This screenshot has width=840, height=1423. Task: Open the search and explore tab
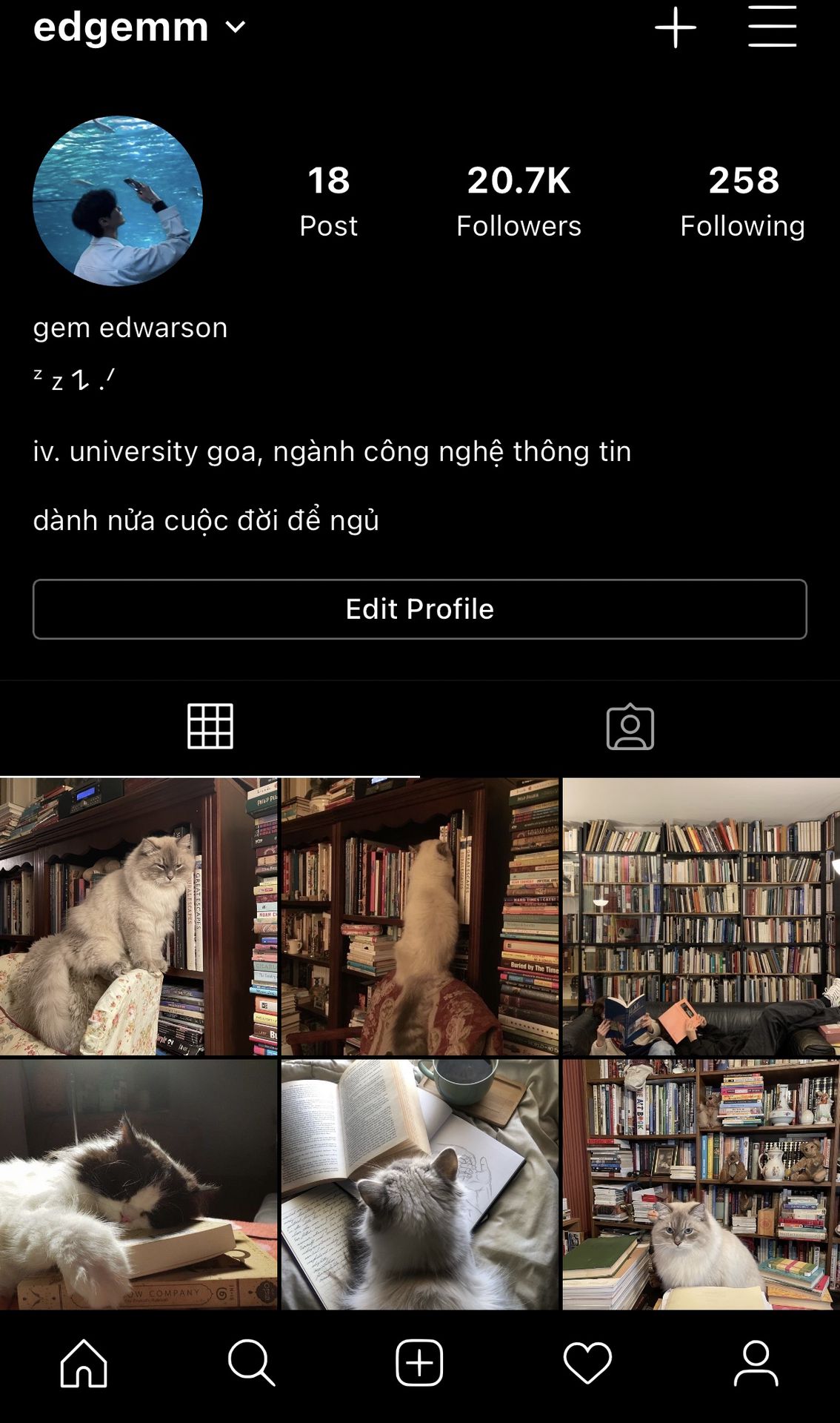(252, 1362)
